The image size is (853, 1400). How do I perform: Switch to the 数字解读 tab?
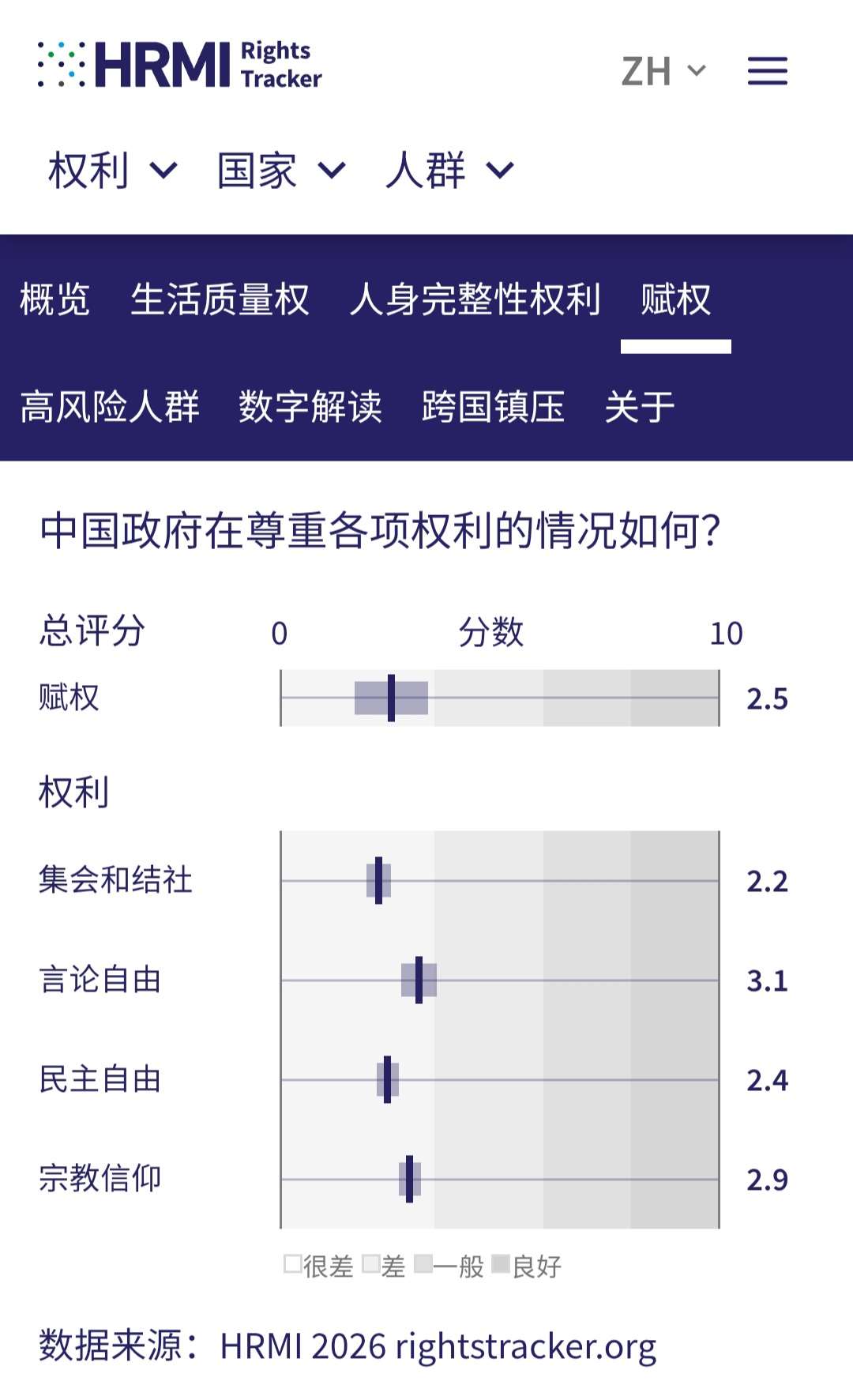pos(310,407)
